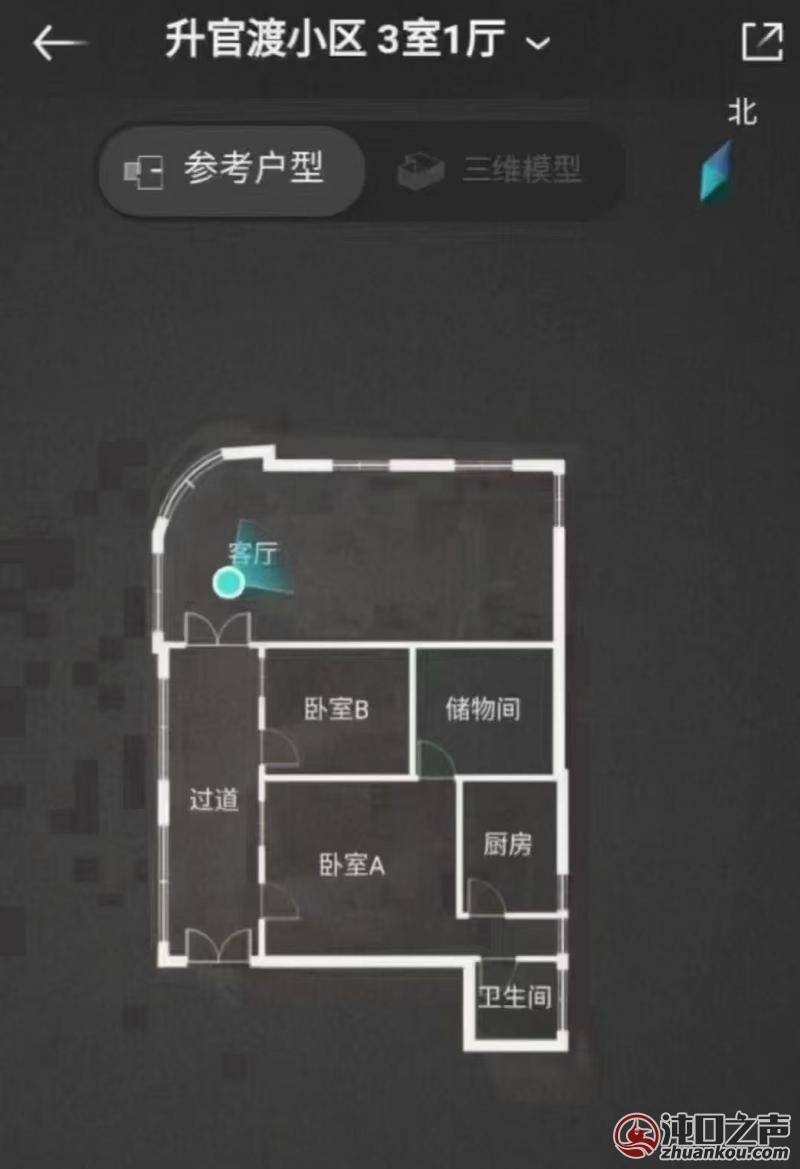Go back using the top-left arrow
The image size is (800, 1169).
click(59, 43)
